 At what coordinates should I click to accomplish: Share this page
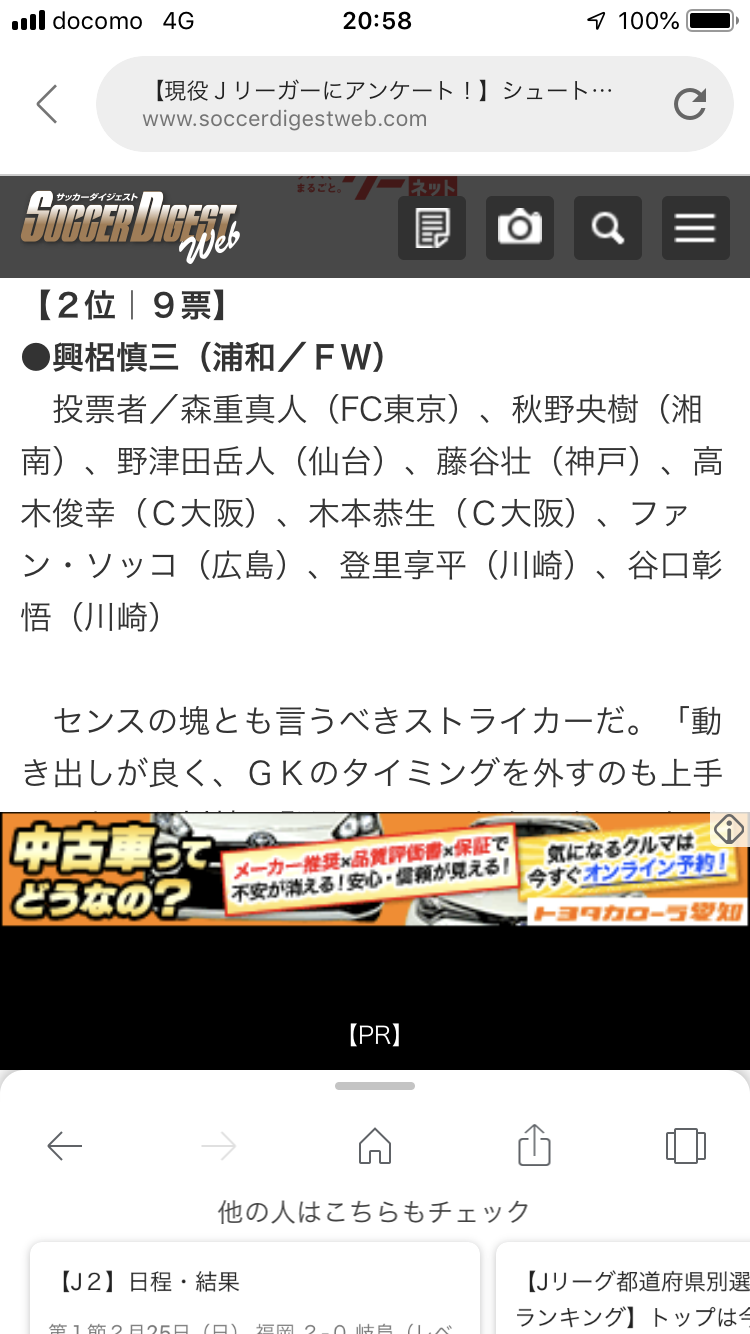tap(534, 1146)
